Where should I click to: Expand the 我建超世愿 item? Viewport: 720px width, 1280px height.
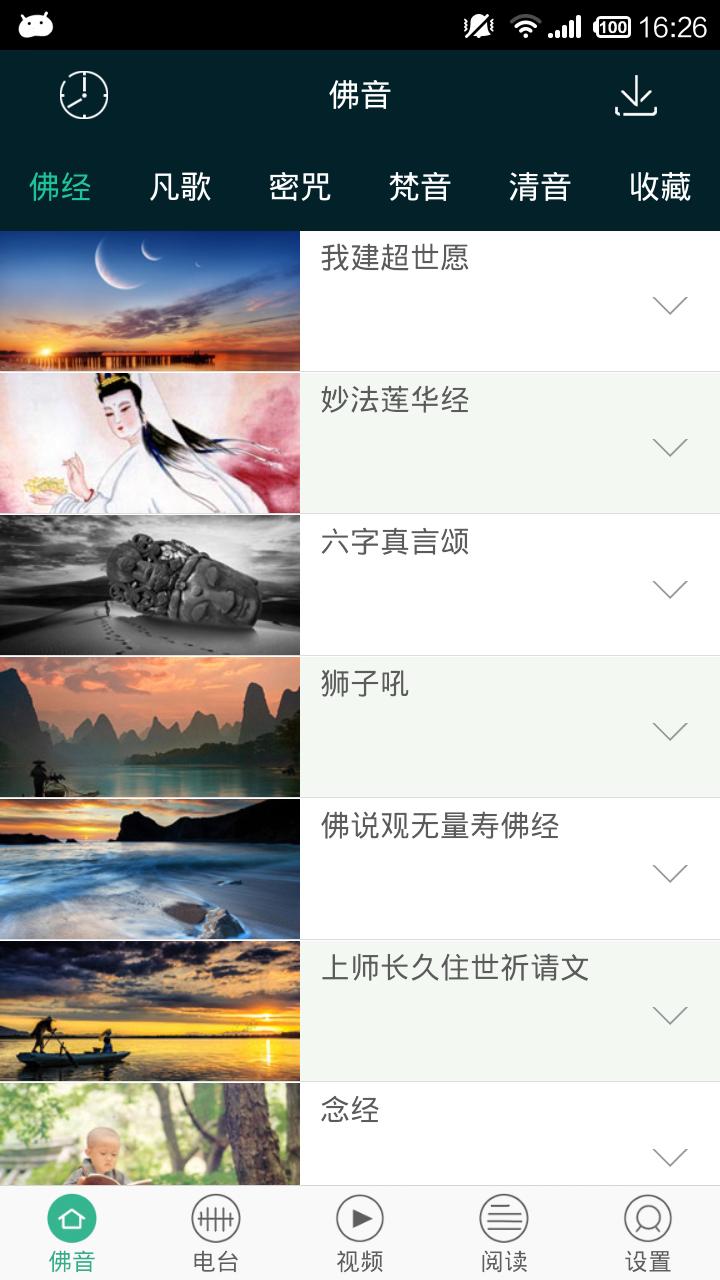(670, 305)
